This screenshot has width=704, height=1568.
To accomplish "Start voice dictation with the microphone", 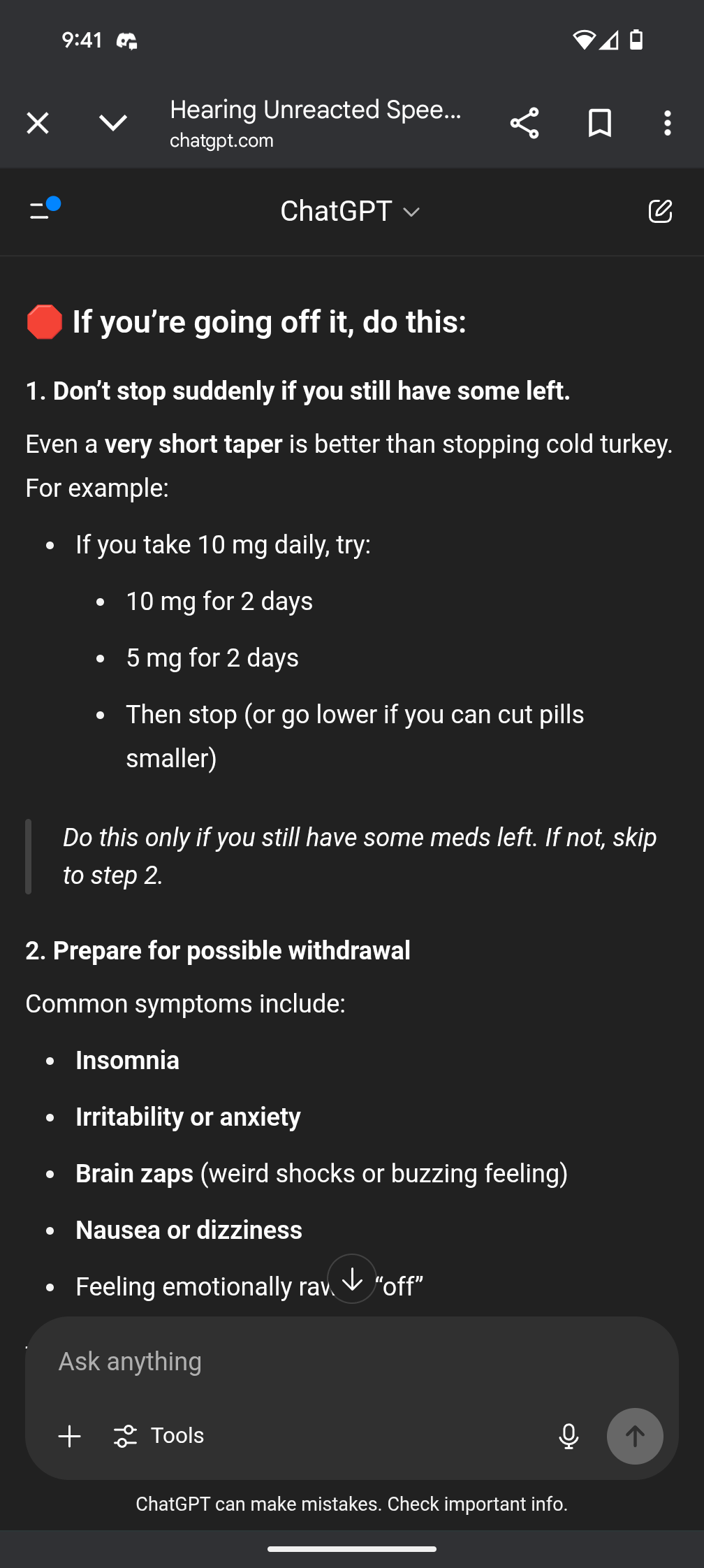I will click(569, 1436).
